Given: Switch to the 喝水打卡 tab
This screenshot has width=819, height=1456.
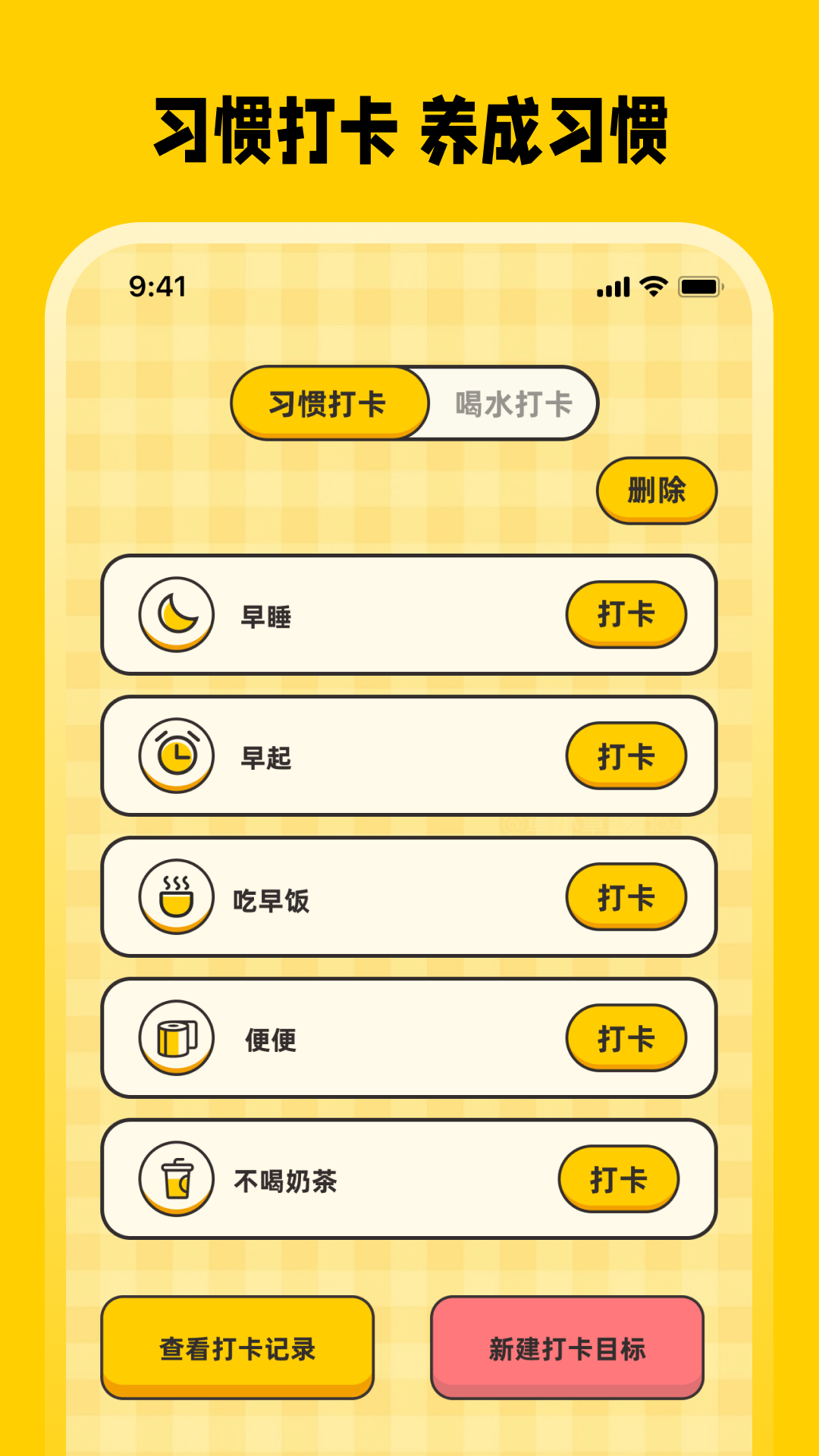Looking at the screenshot, I should (513, 403).
